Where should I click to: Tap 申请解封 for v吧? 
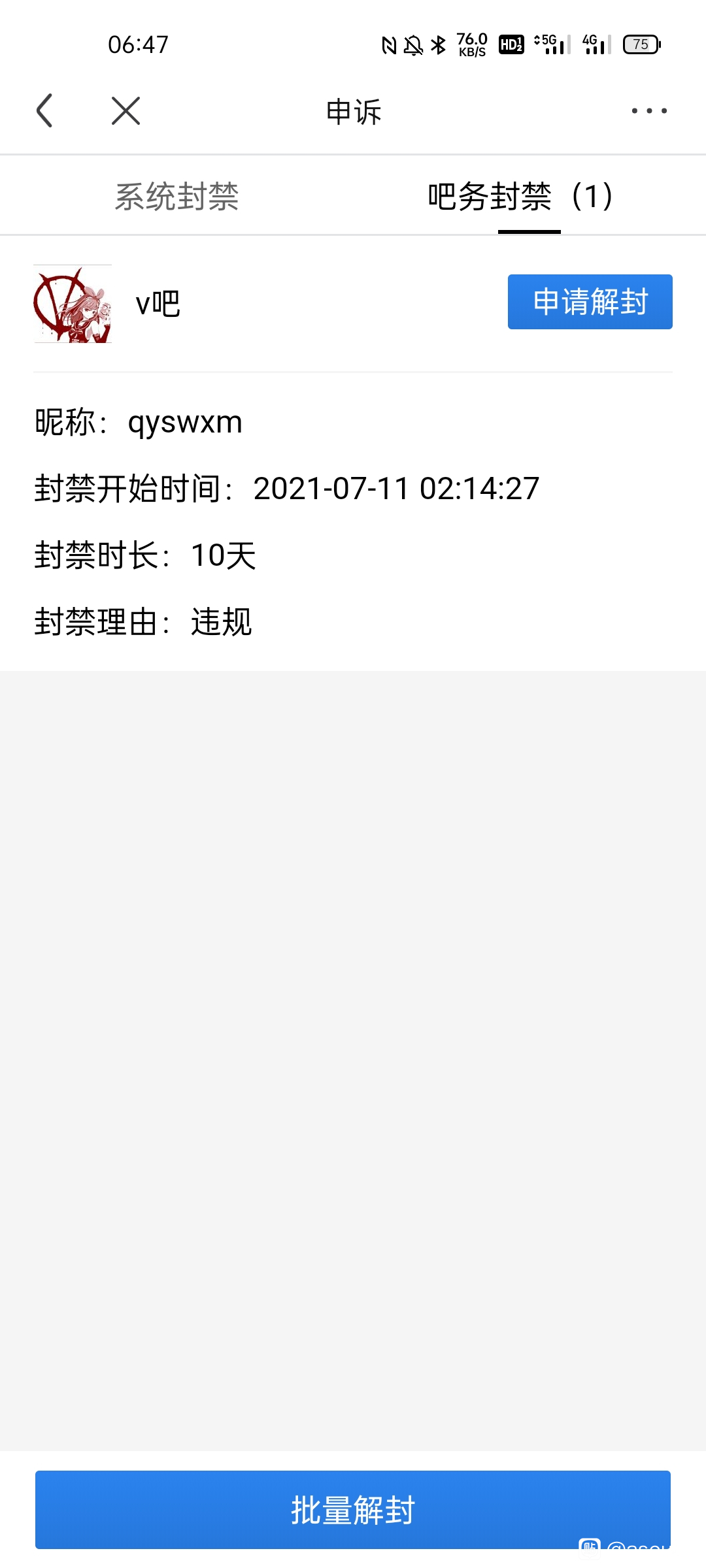[590, 302]
